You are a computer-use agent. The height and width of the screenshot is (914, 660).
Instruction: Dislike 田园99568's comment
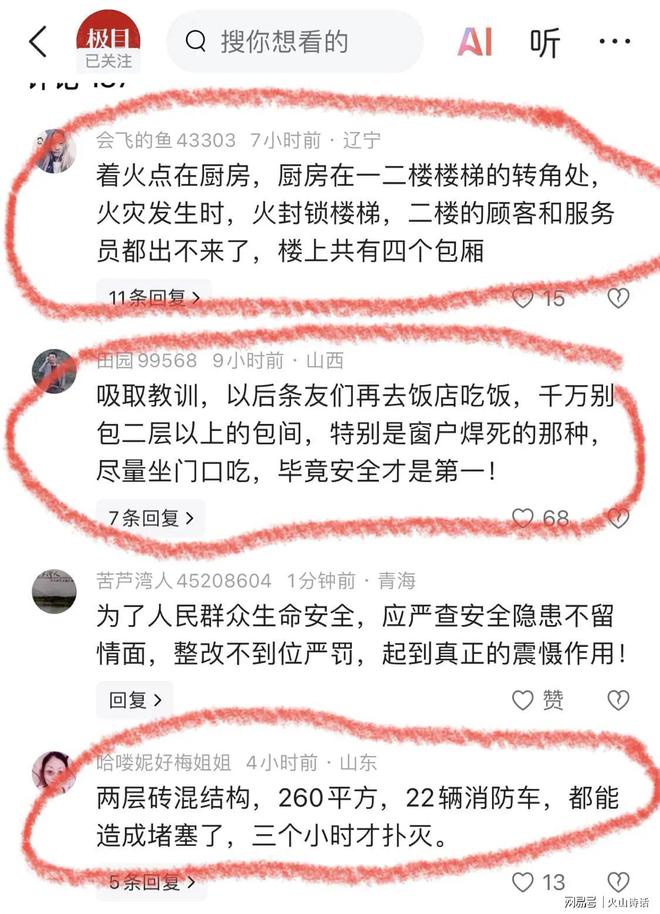(619, 518)
